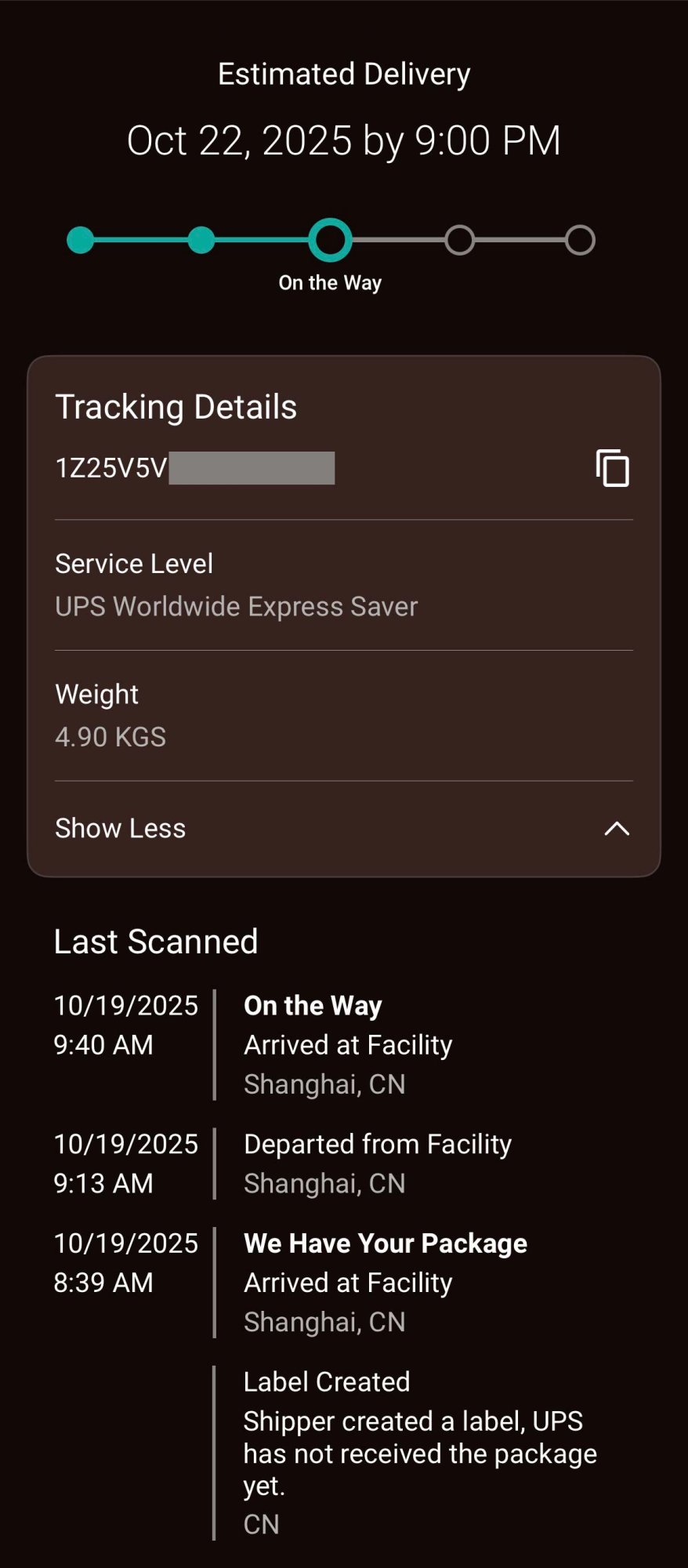The height and width of the screenshot is (1568, 688).
Task: Click the Arrived at Facility Shanghai entry
Action: tap(348, 1044)
